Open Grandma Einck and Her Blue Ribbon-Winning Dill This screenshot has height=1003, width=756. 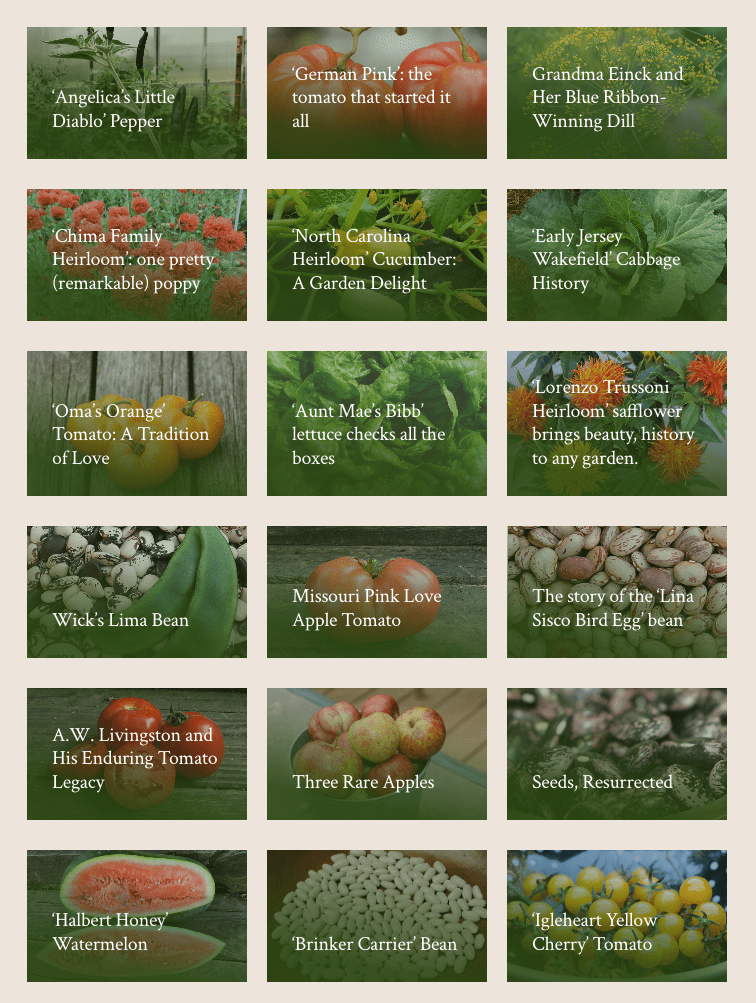pyautogui.click(x=616, y=92)
